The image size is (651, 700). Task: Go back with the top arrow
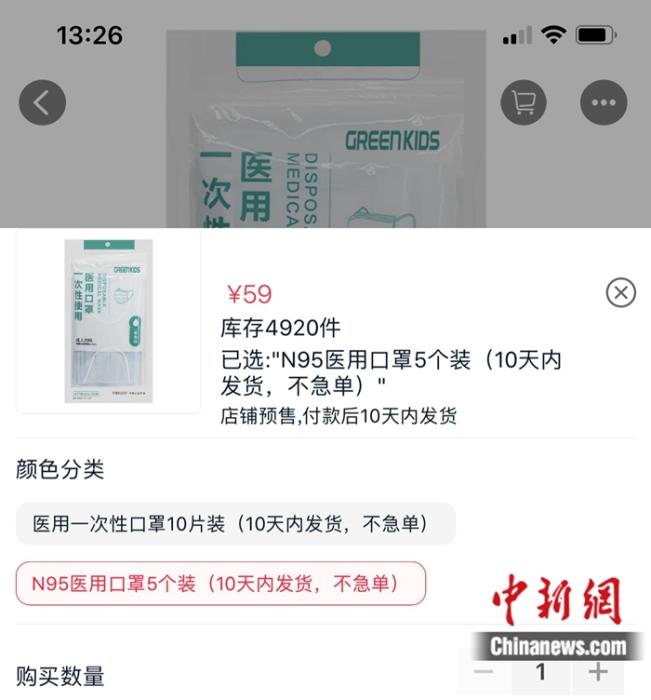point(42,102)
